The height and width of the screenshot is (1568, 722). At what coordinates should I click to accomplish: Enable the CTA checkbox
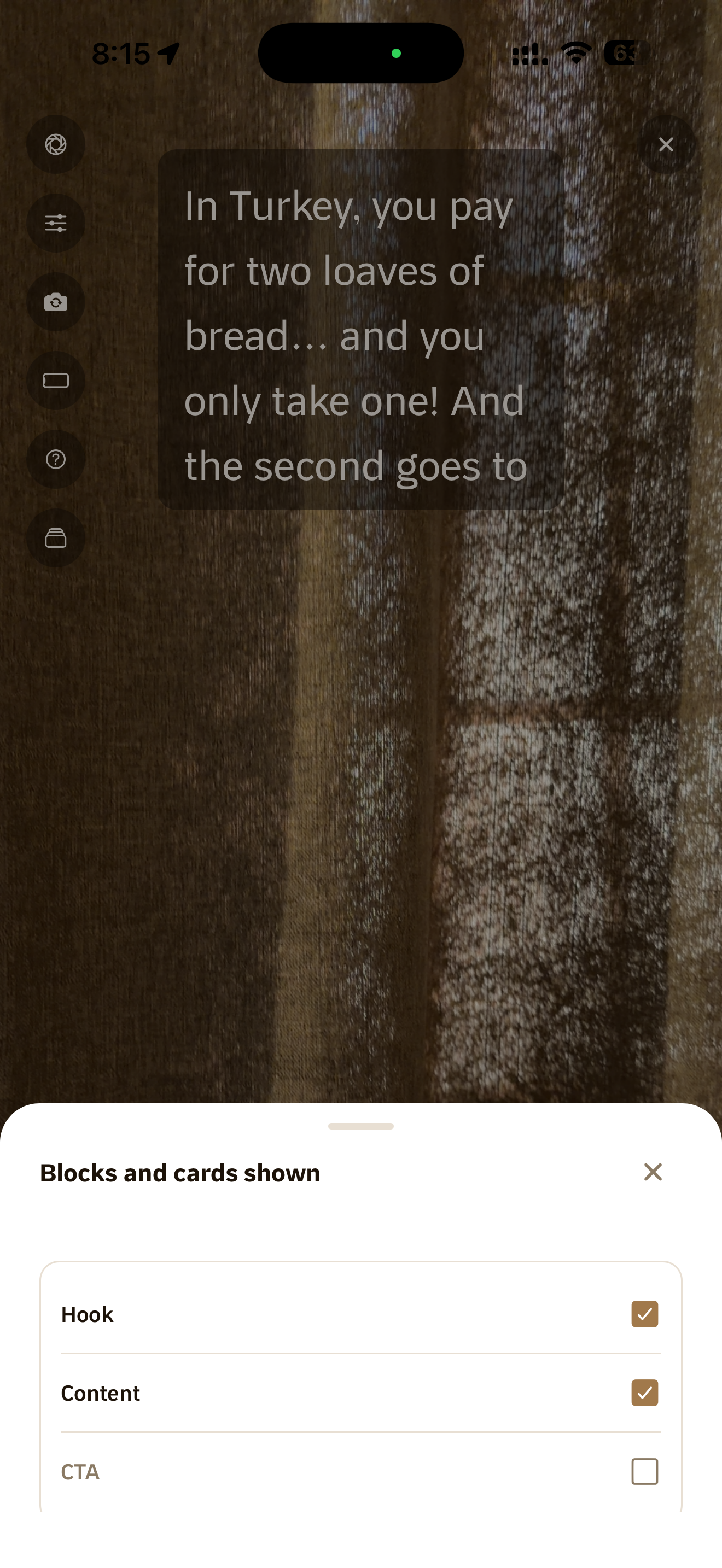[645, 1471]
